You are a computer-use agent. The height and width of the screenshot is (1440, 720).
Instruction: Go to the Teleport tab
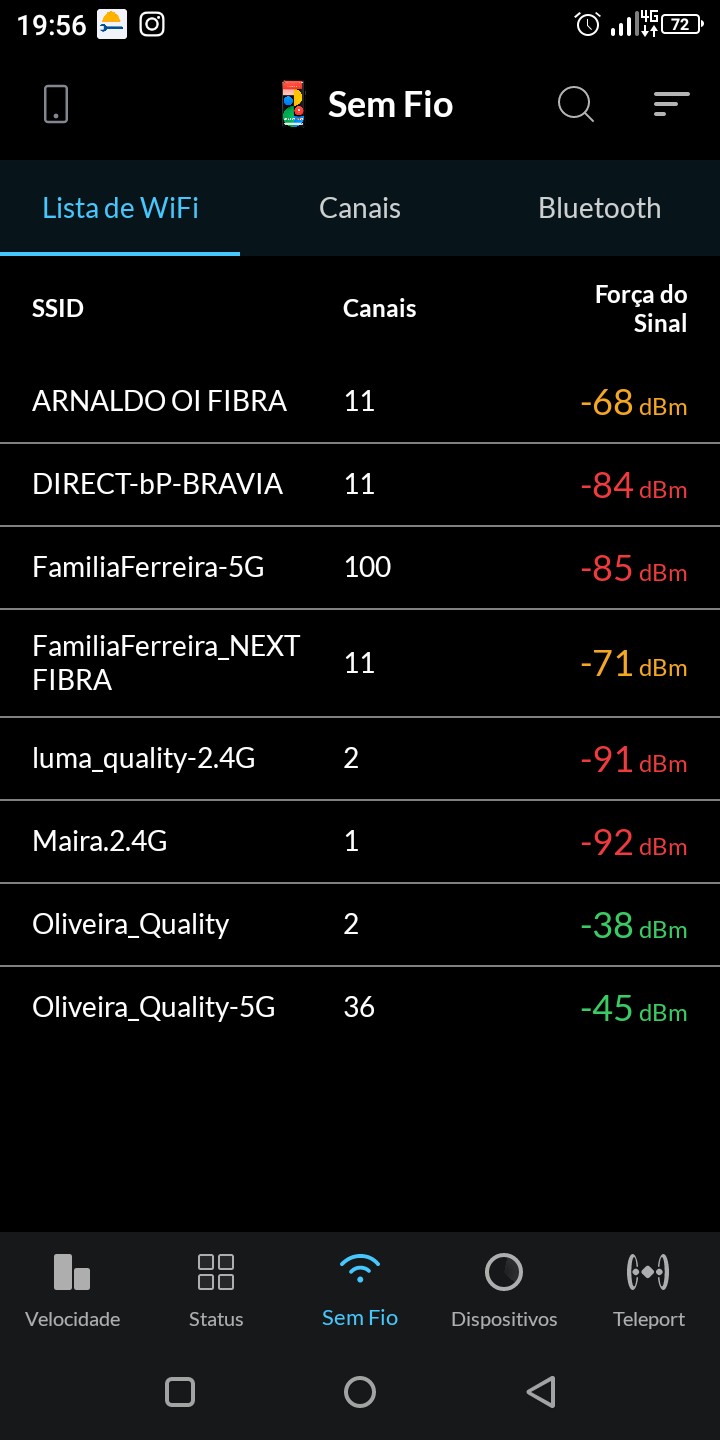click(648, 1290)
